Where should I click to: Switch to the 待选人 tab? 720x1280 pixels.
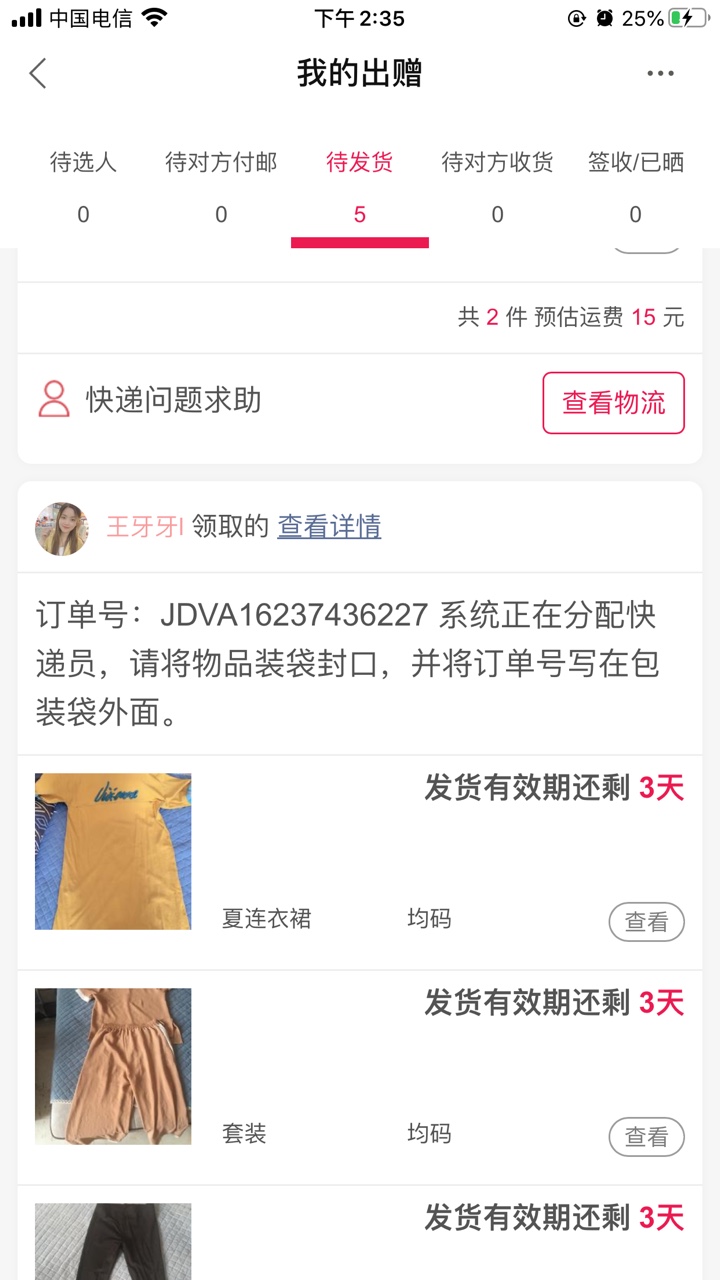pyautogui.click(x=83, y=186)
